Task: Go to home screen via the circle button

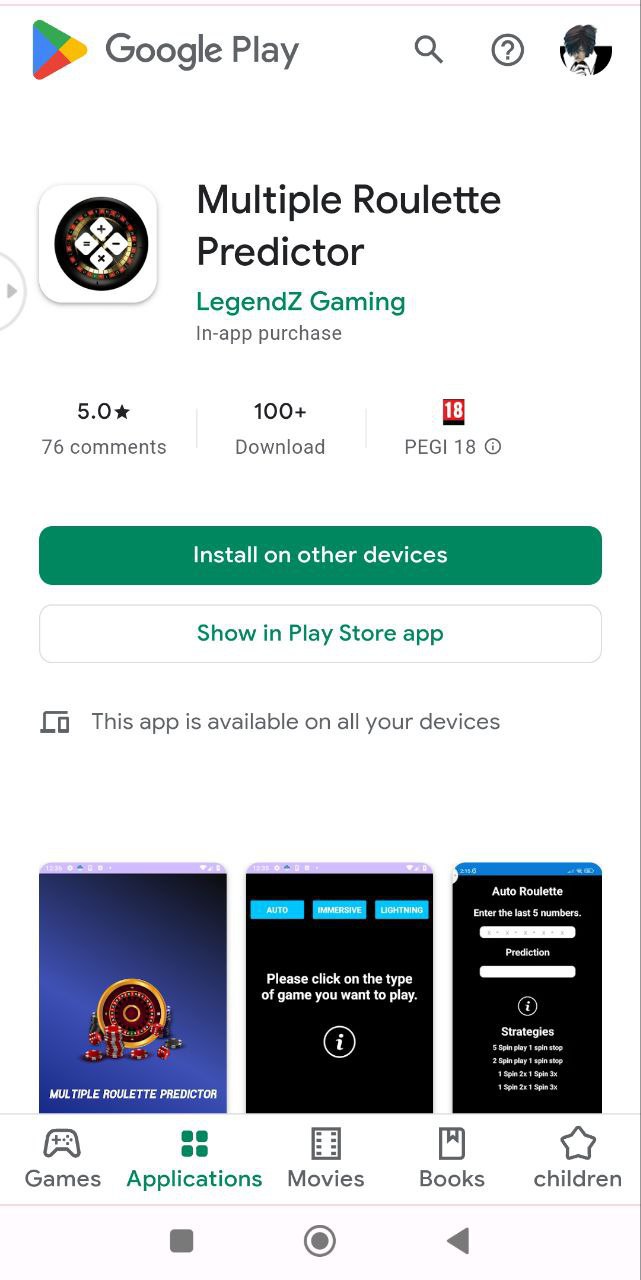Action: point(320,1241)
